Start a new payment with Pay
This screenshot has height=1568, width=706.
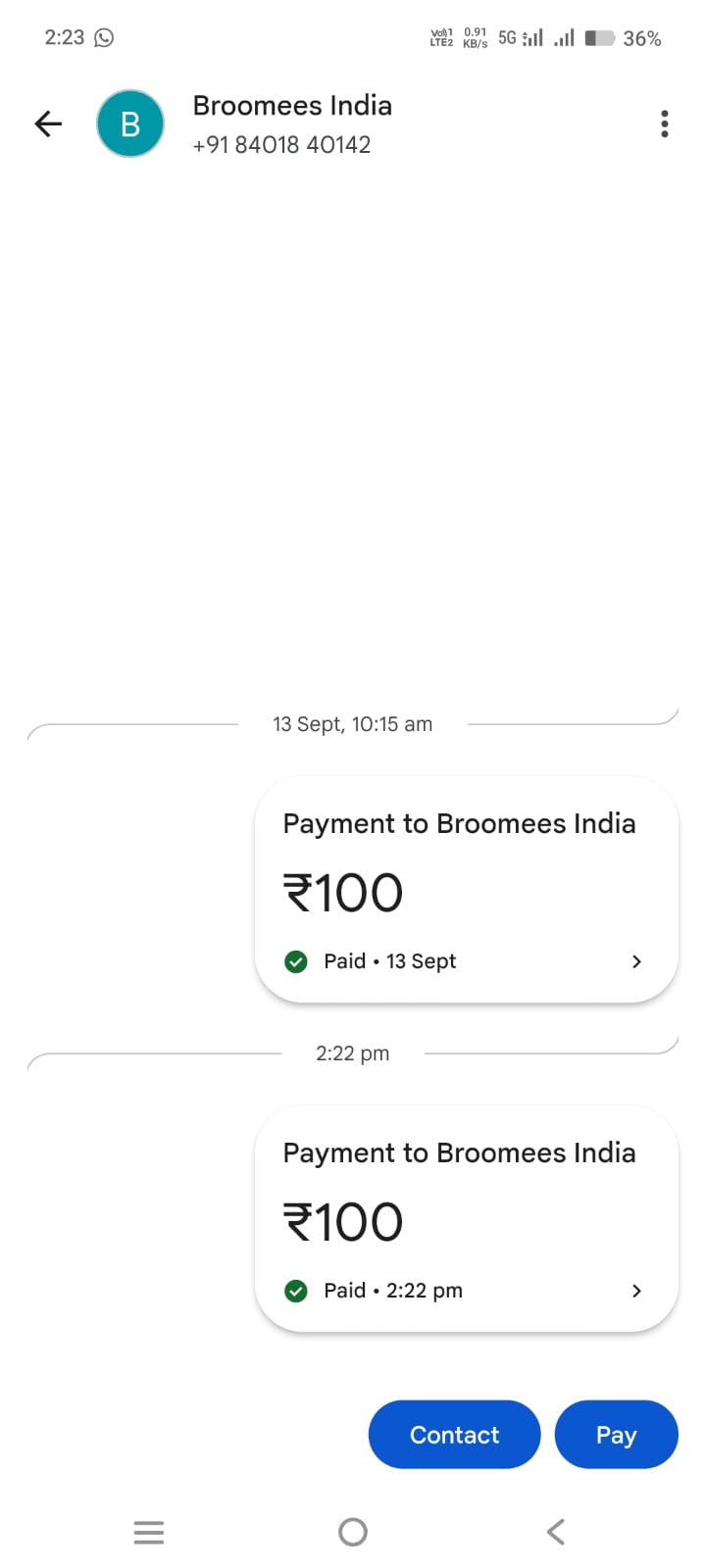coord(616,1435)
